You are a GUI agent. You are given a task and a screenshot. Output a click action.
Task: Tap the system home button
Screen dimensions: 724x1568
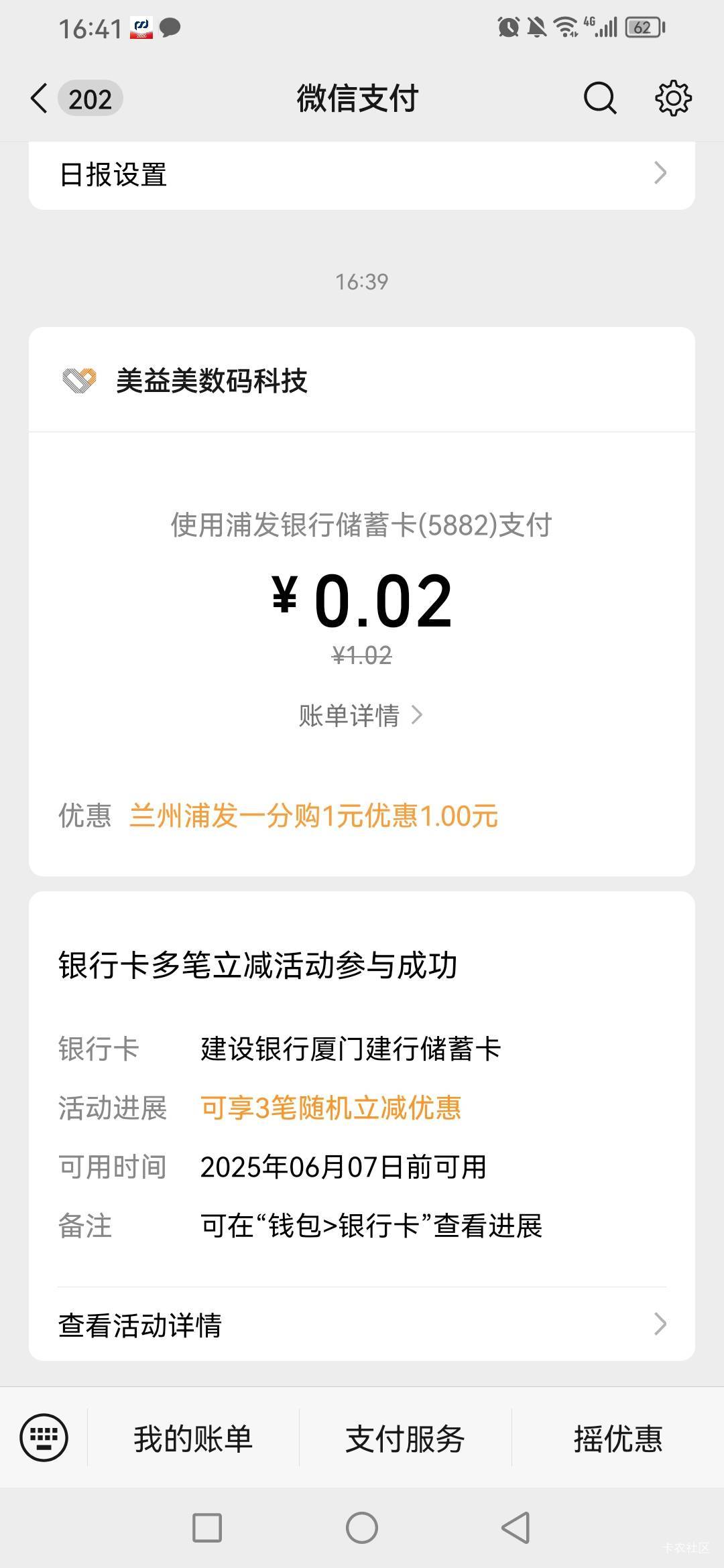point(362,1528)
